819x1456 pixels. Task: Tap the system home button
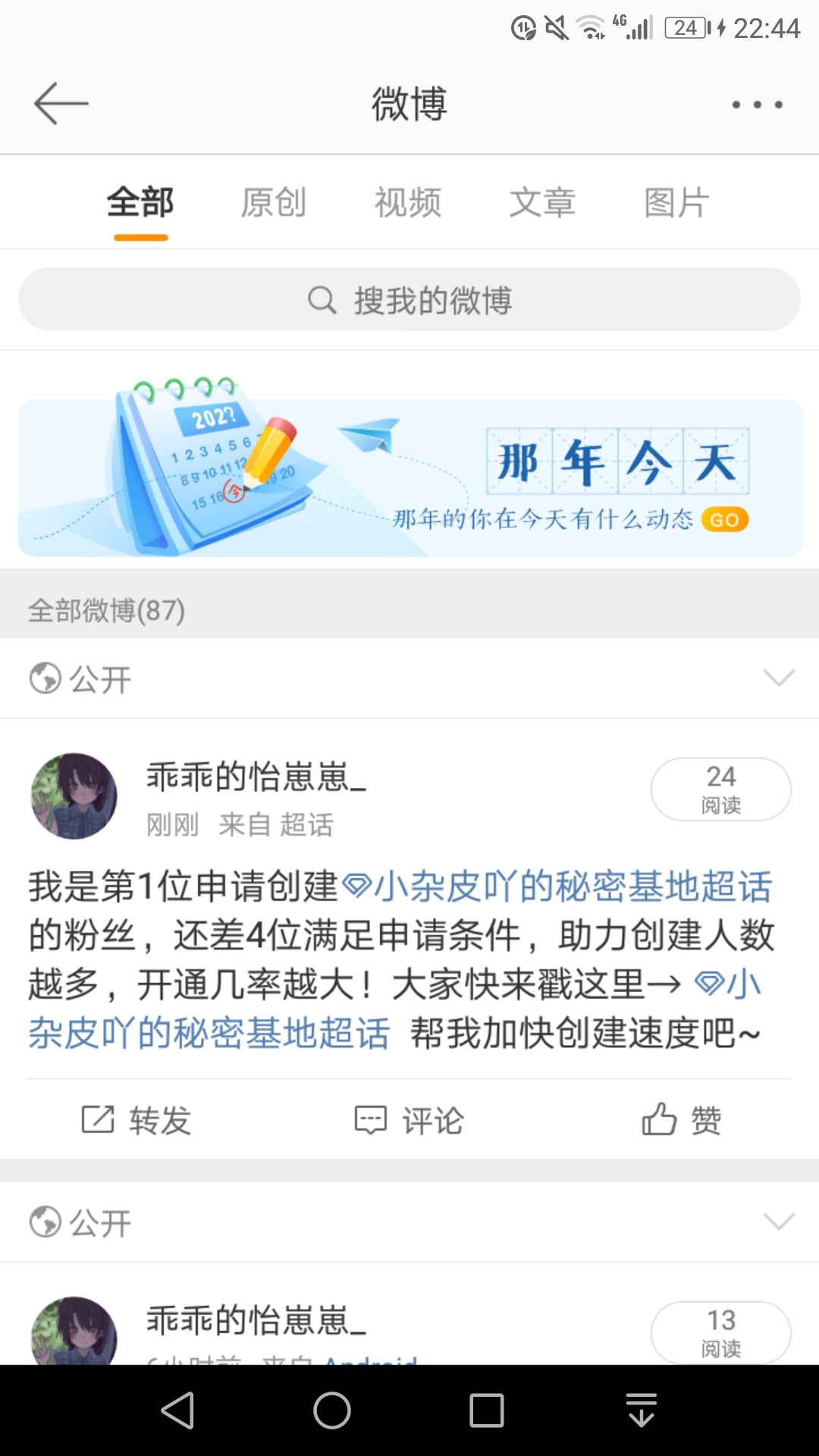[x=332, y=1410]
